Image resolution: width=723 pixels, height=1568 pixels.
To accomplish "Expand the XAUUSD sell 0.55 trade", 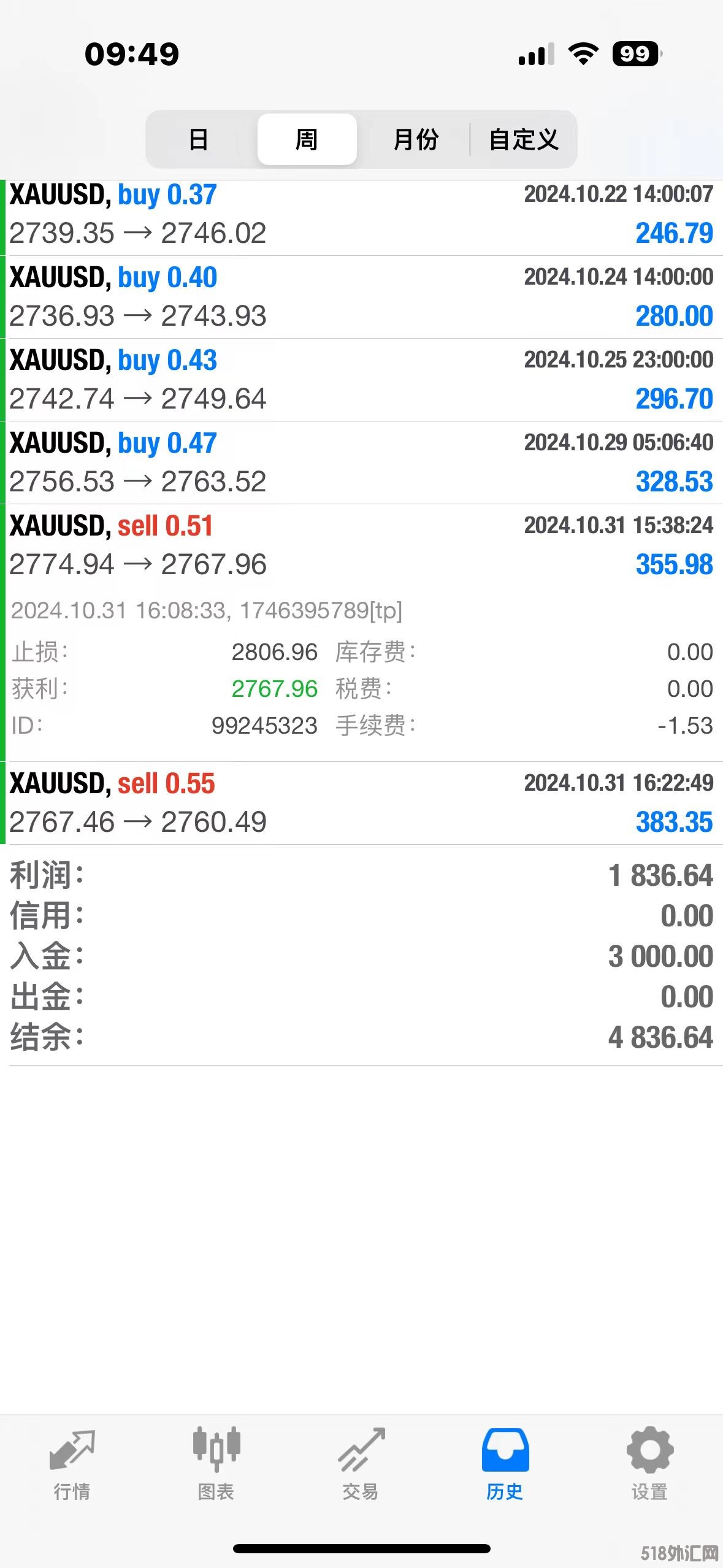I will (362, 803).
